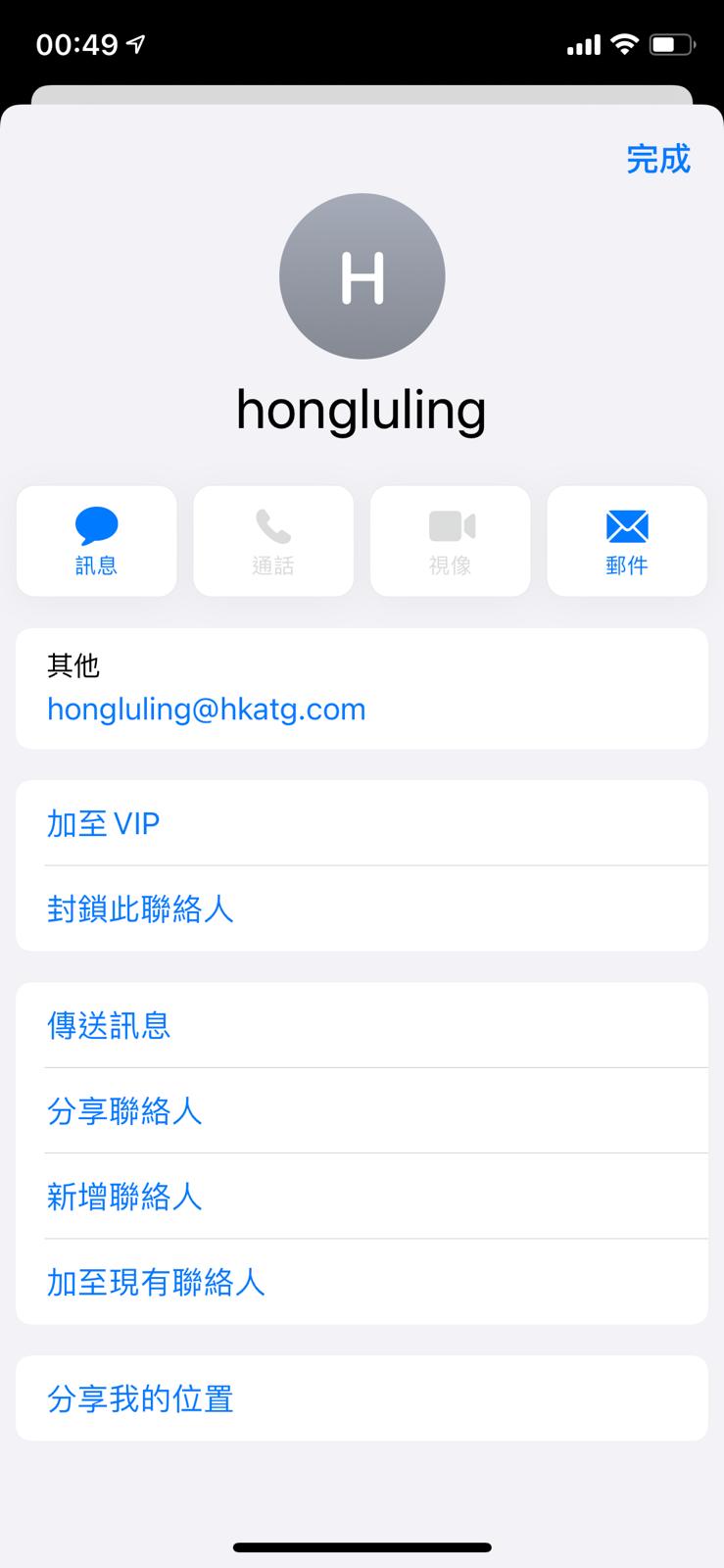Screen dimensions: 724x1568
Task: Select 加至現有聯絡人
Action: click(156, 1282)
